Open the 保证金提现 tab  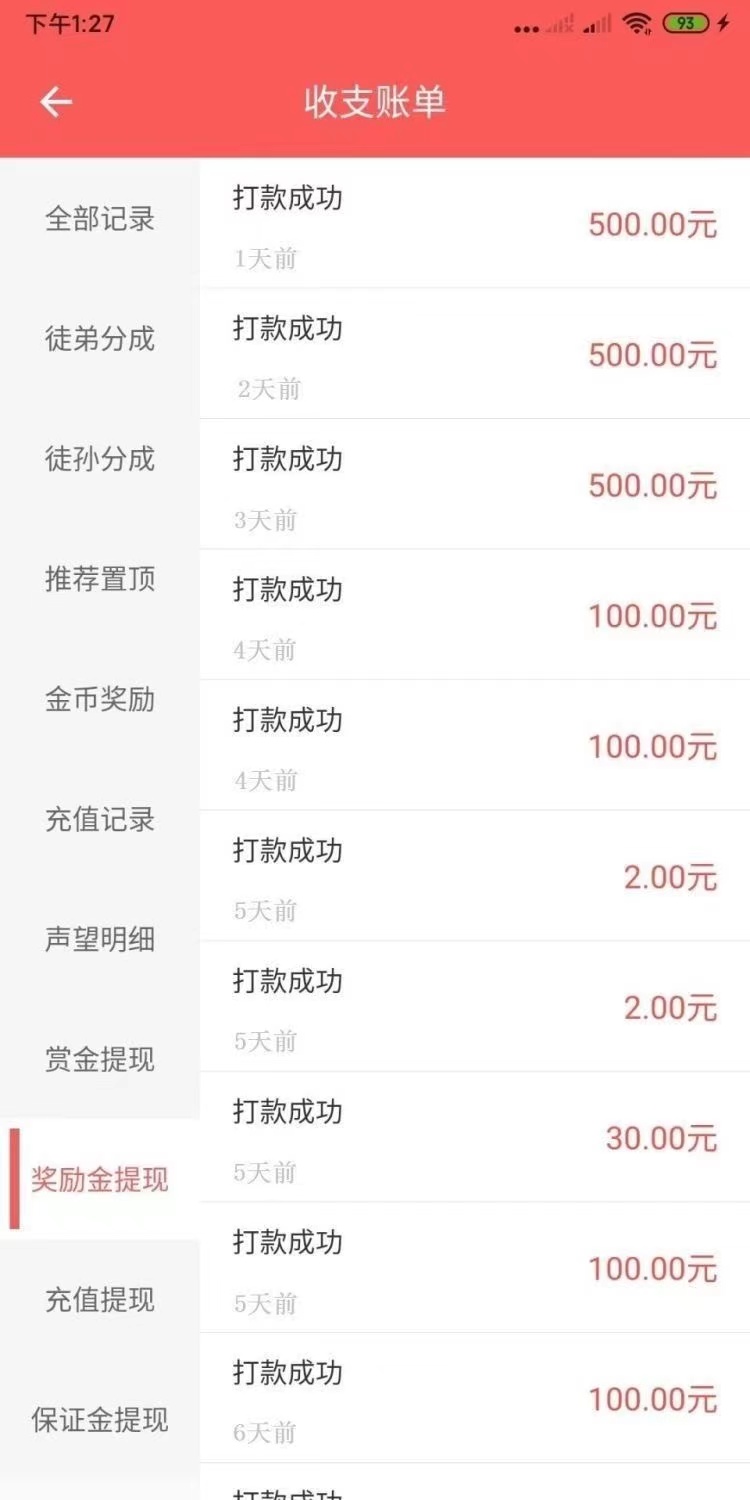click(100, 1419)
